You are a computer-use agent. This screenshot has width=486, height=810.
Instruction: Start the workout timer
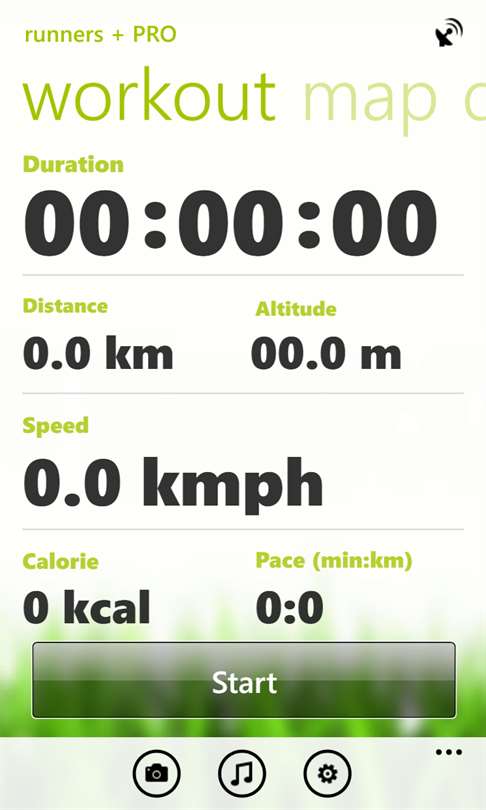coord(244,680)
